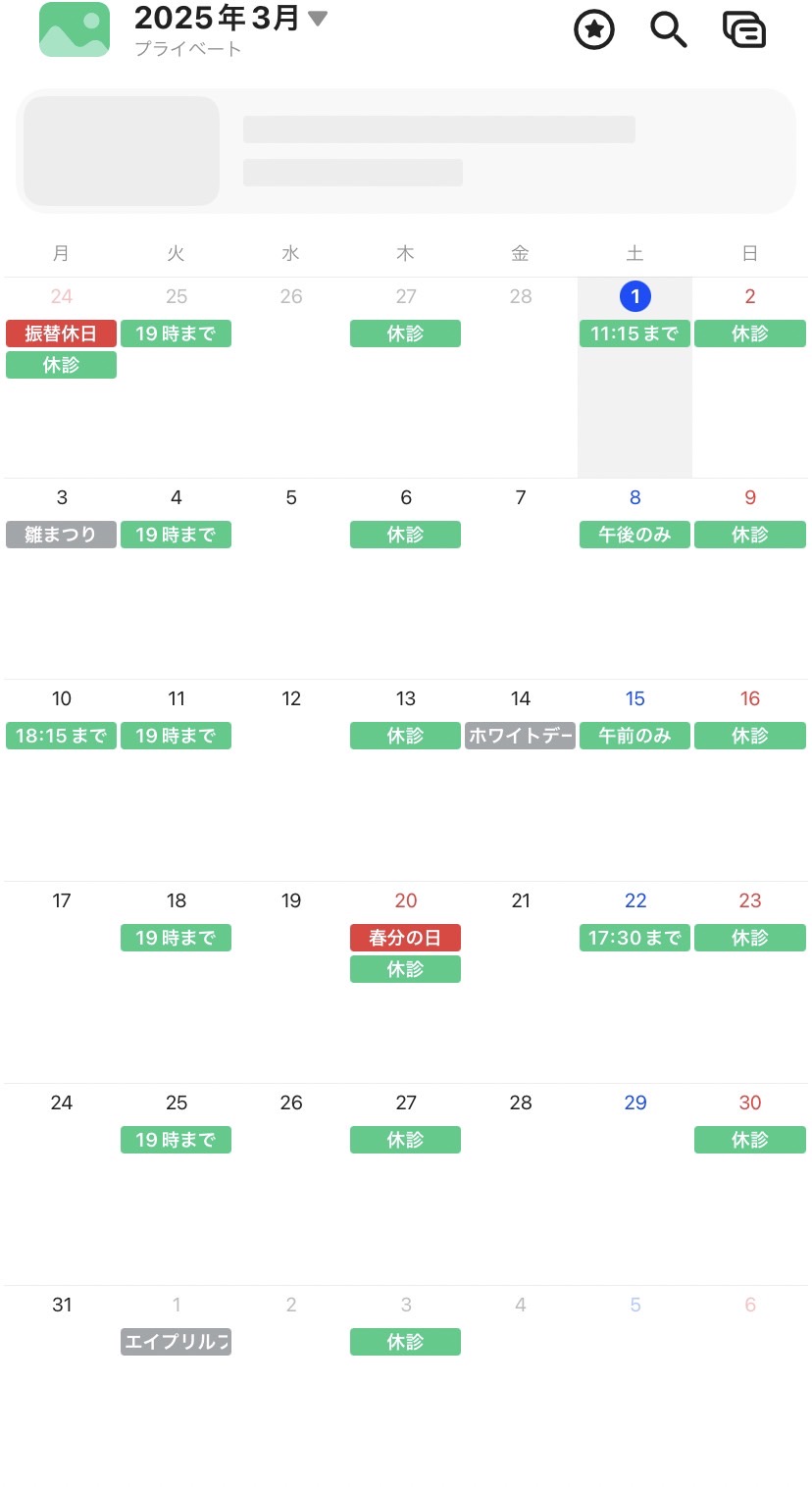Open the 春分の日 event on March 20
Image resolution: width=812 pixels, height=1487 pixels.
[x=405, y=938]
